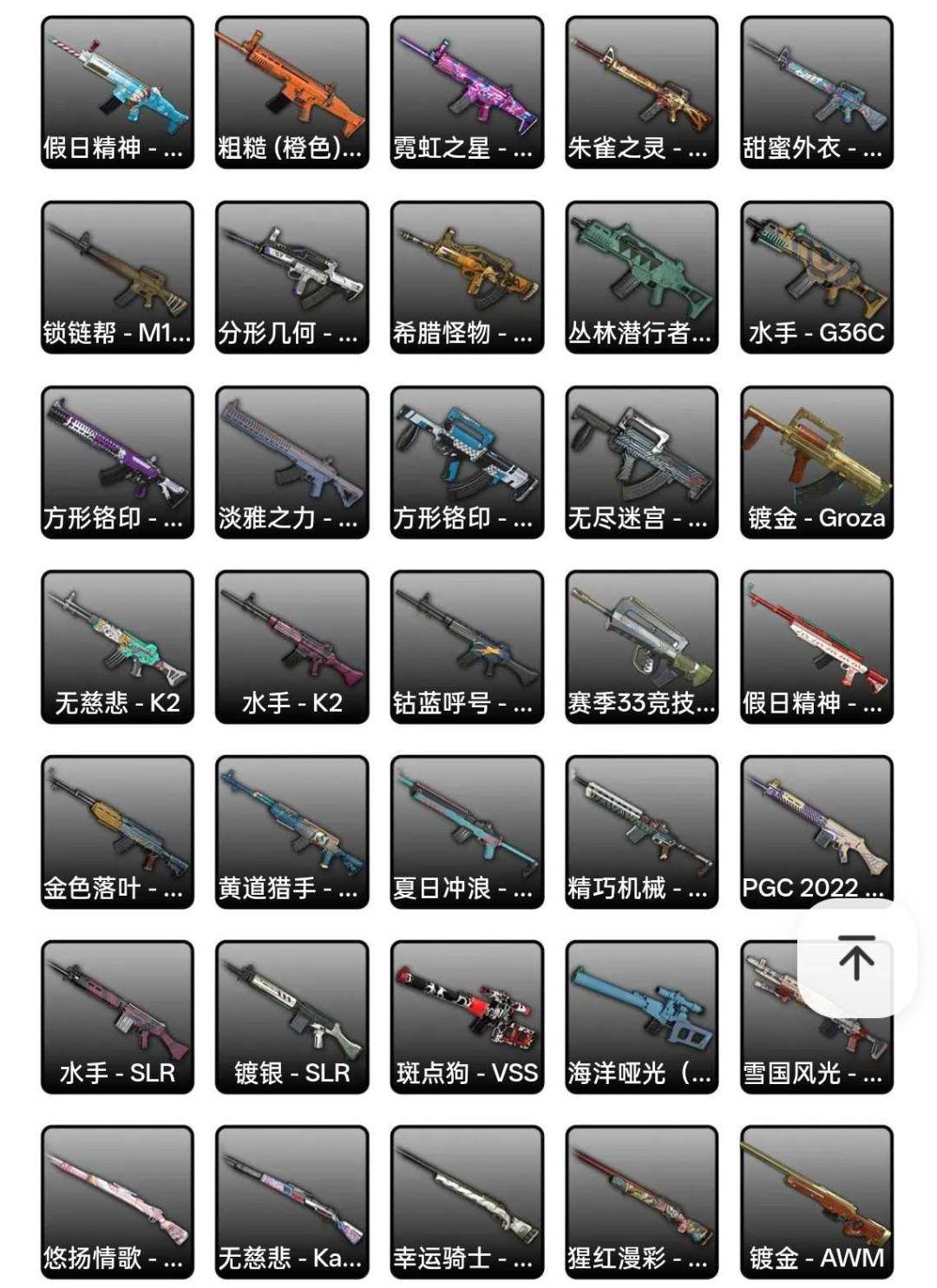
Task: View the 金色落叶 skin tile
Action: 117,831
